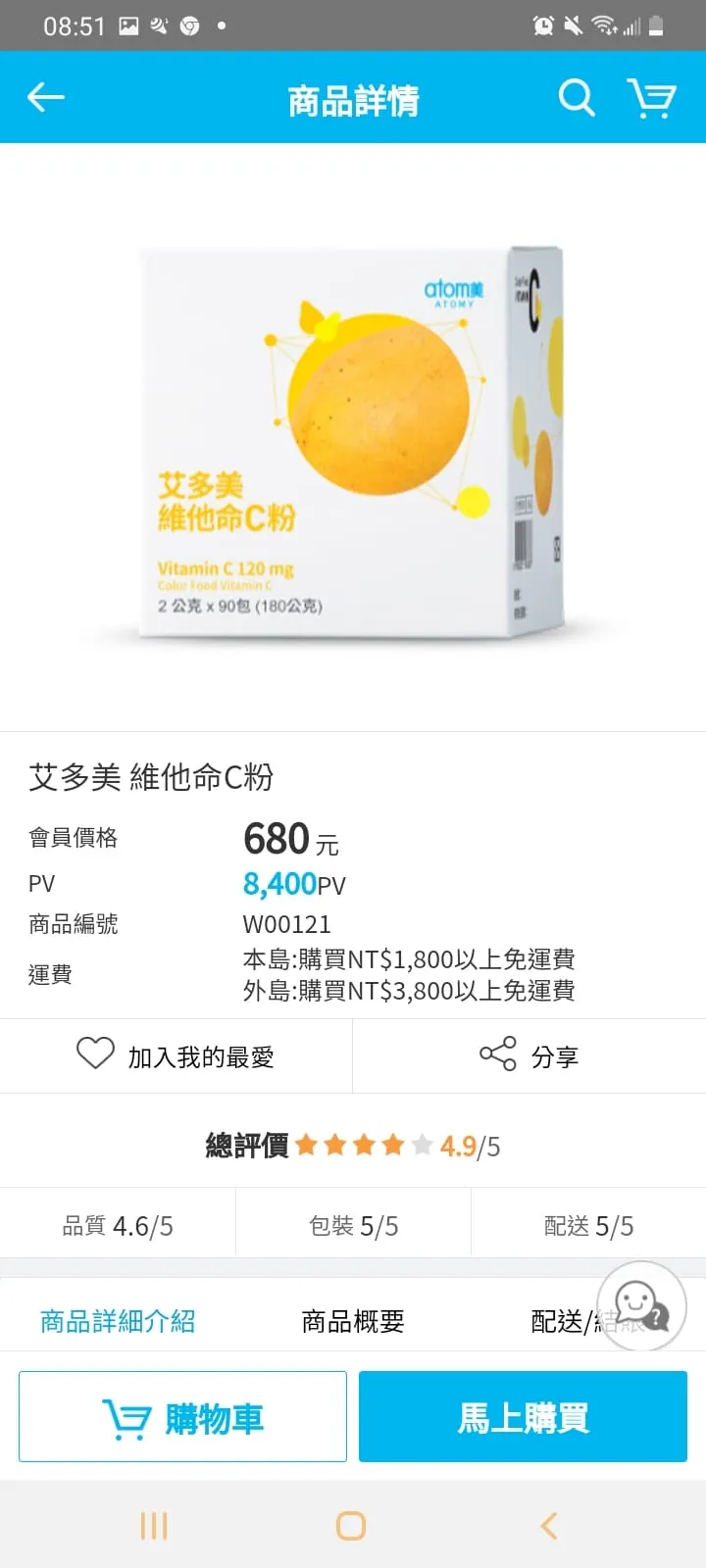Viewport: 706px width, 1568px height.
Task: Tap the Android recent apps button
Action: click(154, 1525)
